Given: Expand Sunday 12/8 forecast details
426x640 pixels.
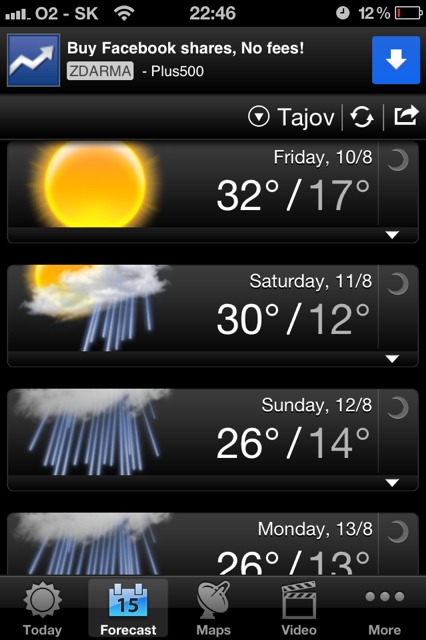Looking at the screenshot, I should coord(392,483).
